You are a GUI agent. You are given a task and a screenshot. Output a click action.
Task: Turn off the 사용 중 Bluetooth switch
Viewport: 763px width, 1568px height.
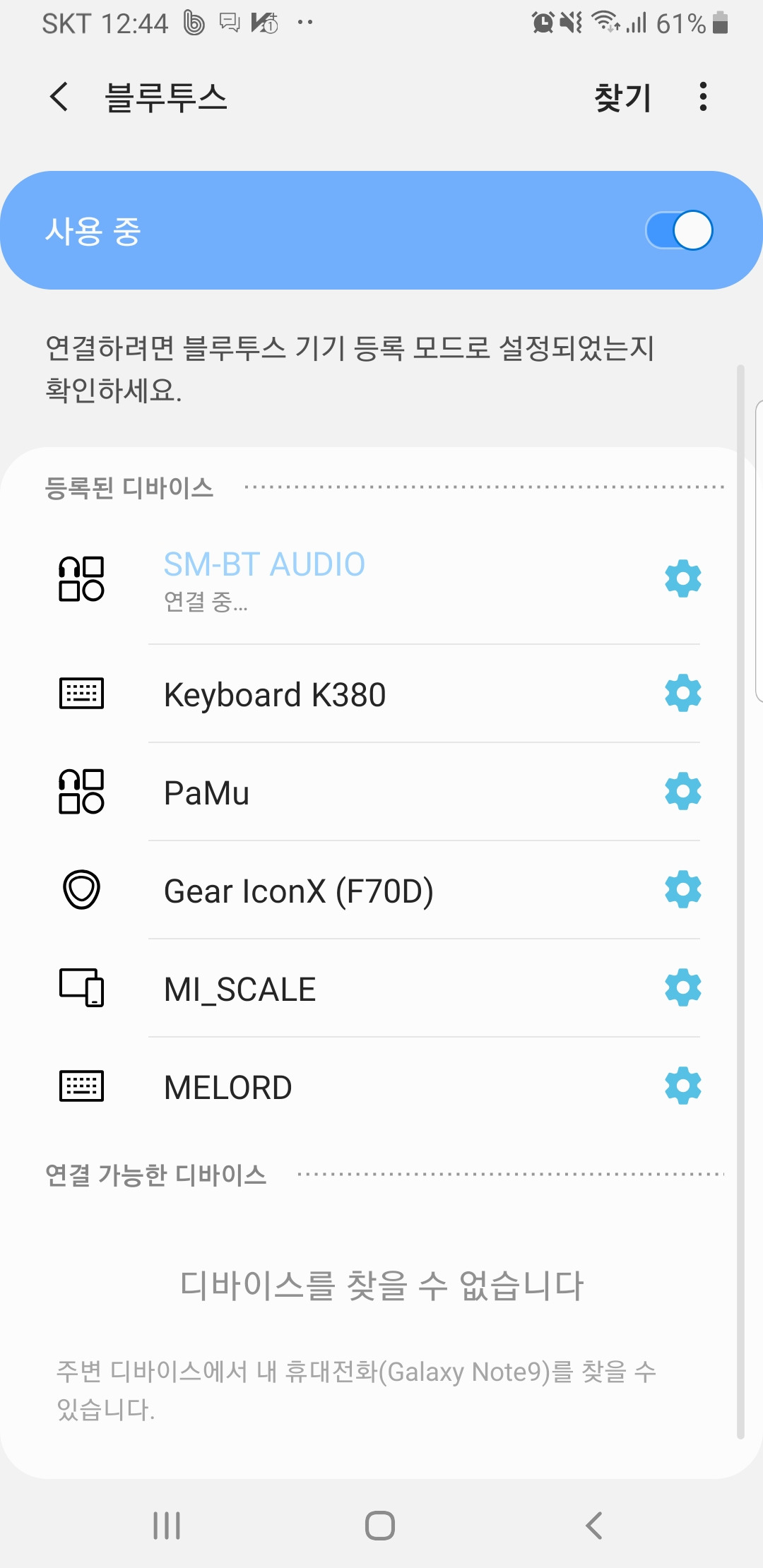coord(679,230)
